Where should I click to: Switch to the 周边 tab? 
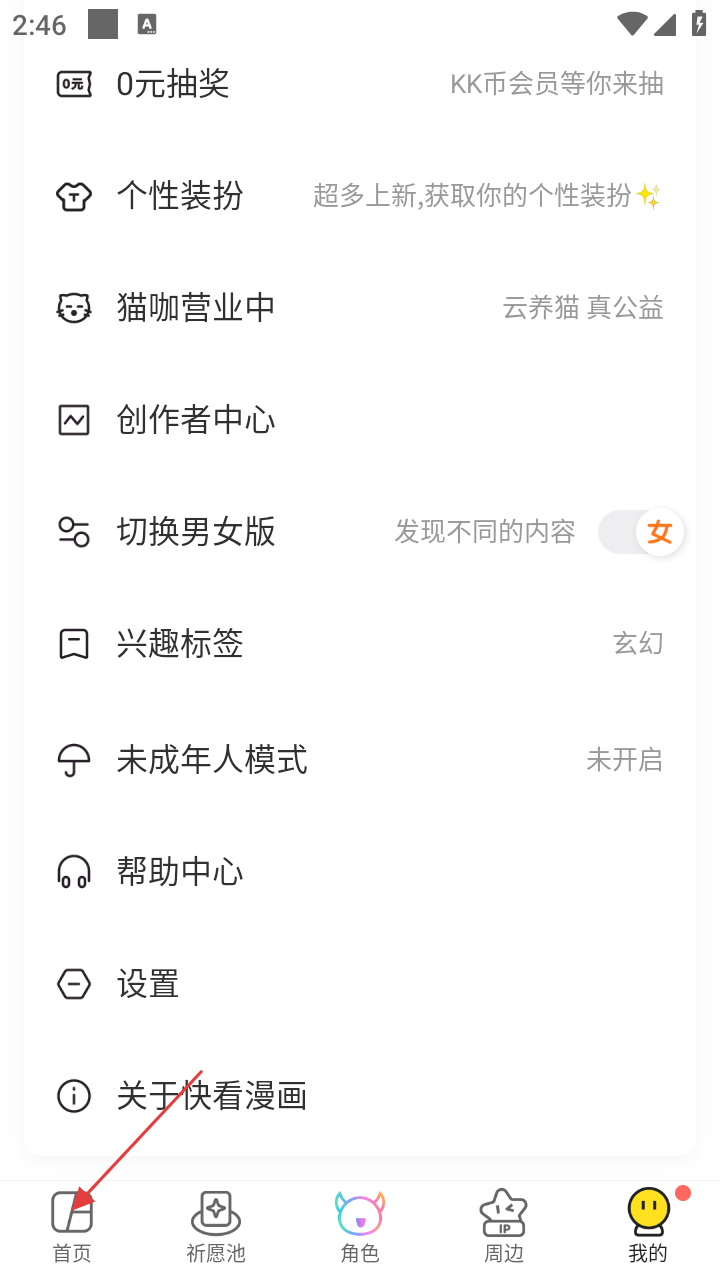504,1226
